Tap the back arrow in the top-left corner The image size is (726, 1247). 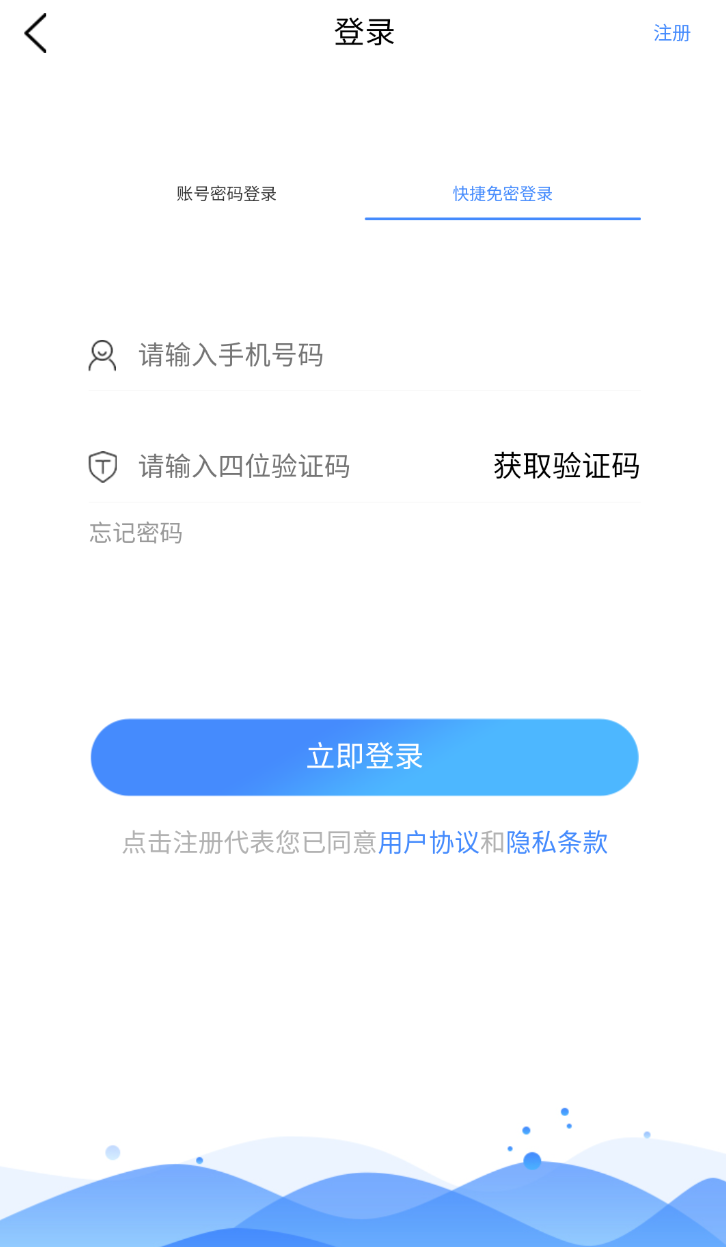[x=35, y=33]
